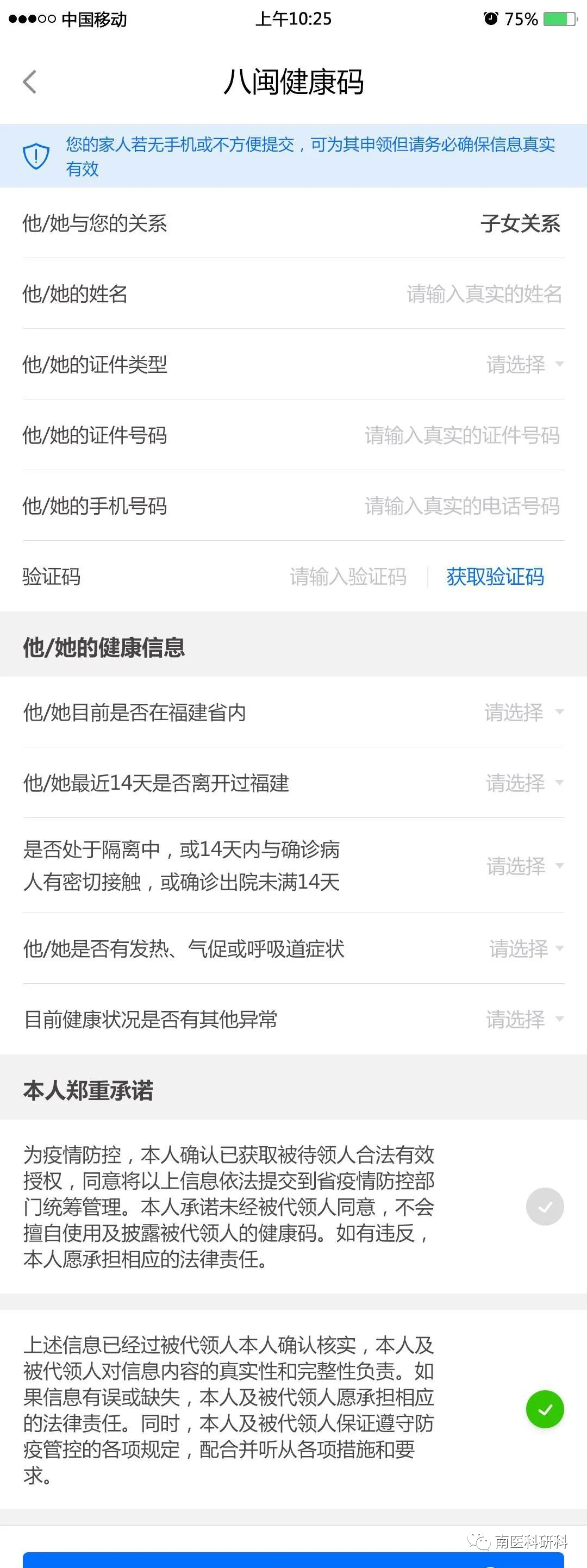This screenshot has width=587, height=1568.
Task: Open the 他/她的证件类型 dropdown
Action: click(x=523, y=365)
